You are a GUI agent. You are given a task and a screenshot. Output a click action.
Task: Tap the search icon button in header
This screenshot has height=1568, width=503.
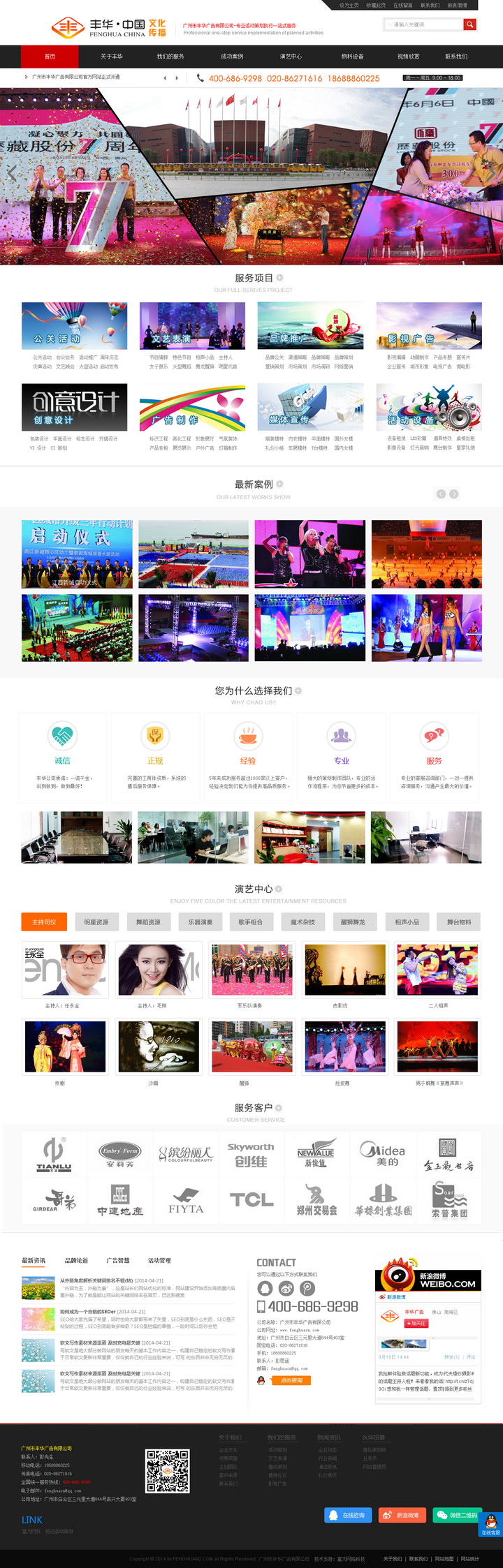[x=470, y=24]
